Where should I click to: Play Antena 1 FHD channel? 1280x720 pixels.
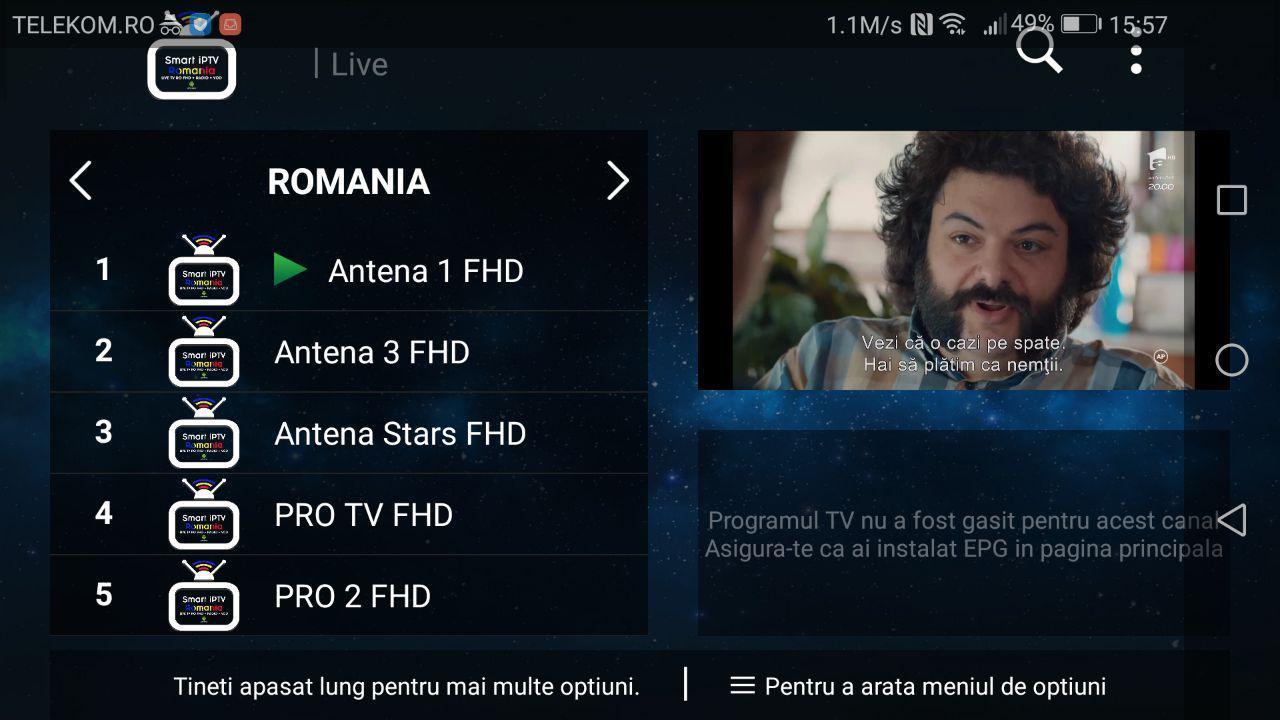pos(425,271)
